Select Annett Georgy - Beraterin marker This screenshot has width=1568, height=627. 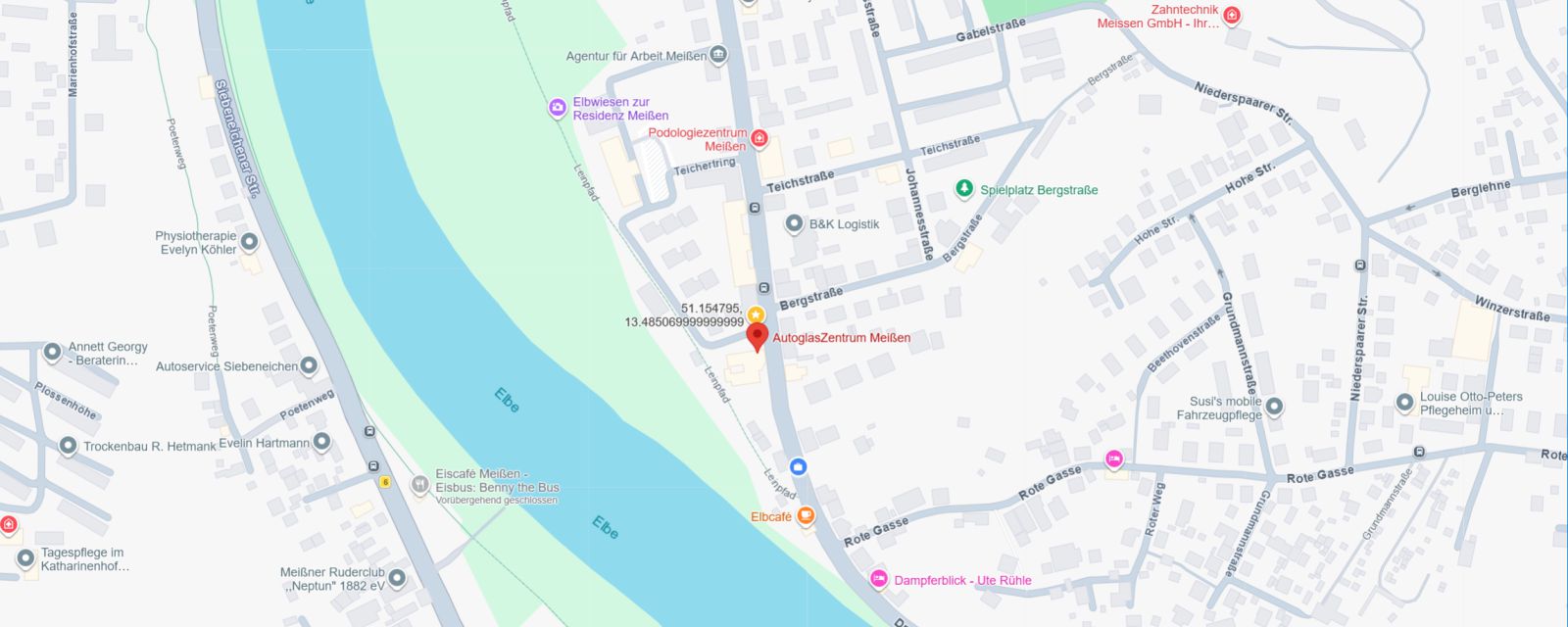[x=53, y=353]
